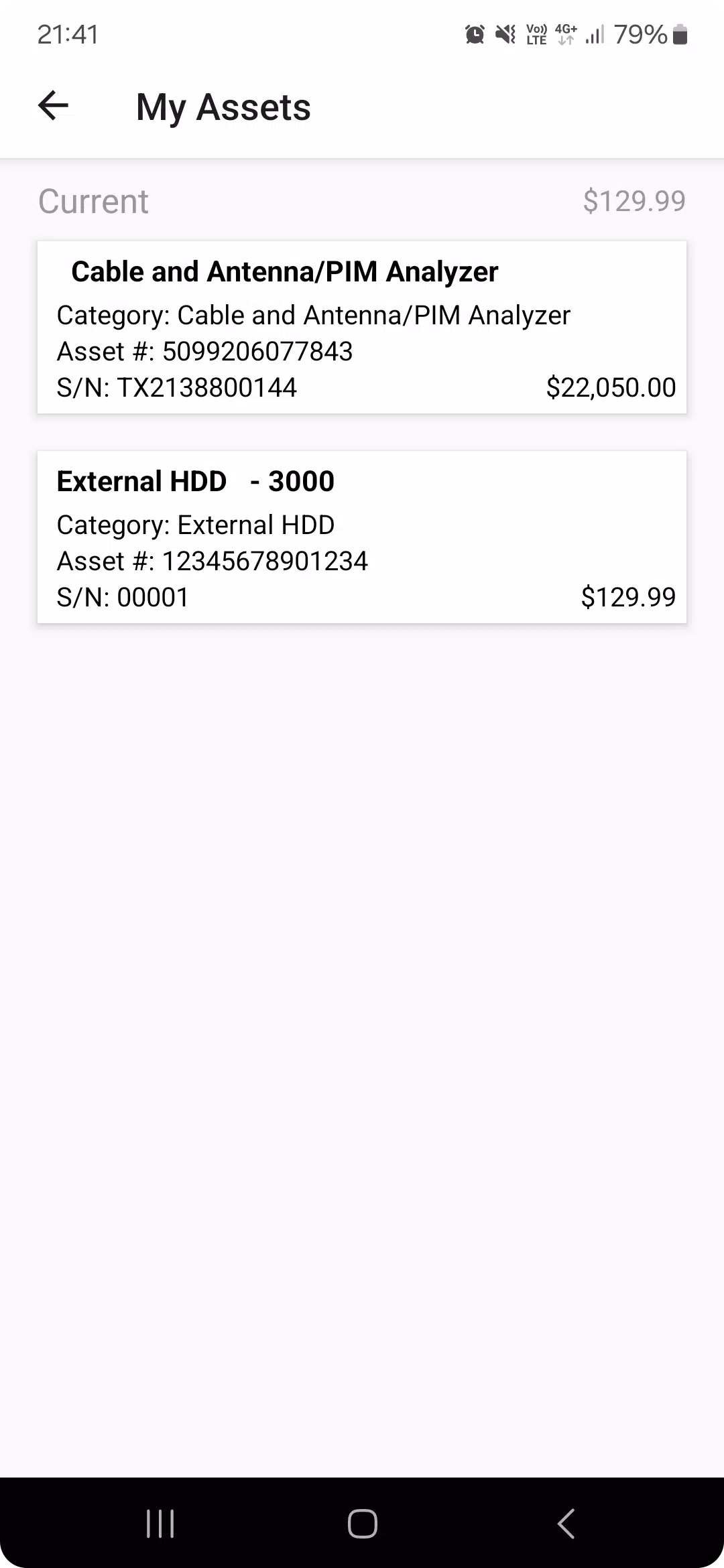Go back using the app bar arrow

(54, 106)
